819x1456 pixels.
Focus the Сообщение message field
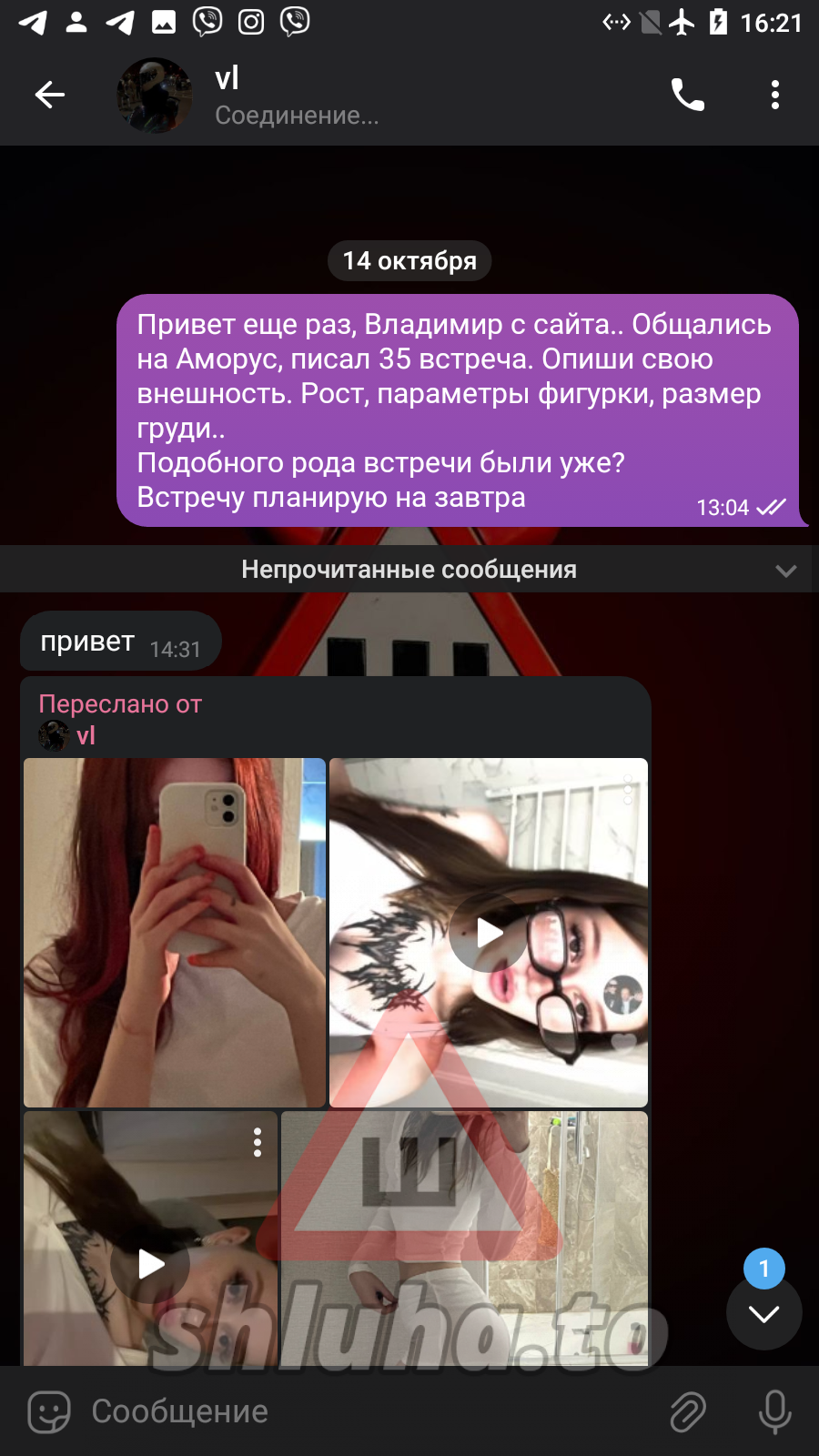(x=364, y=1411)
